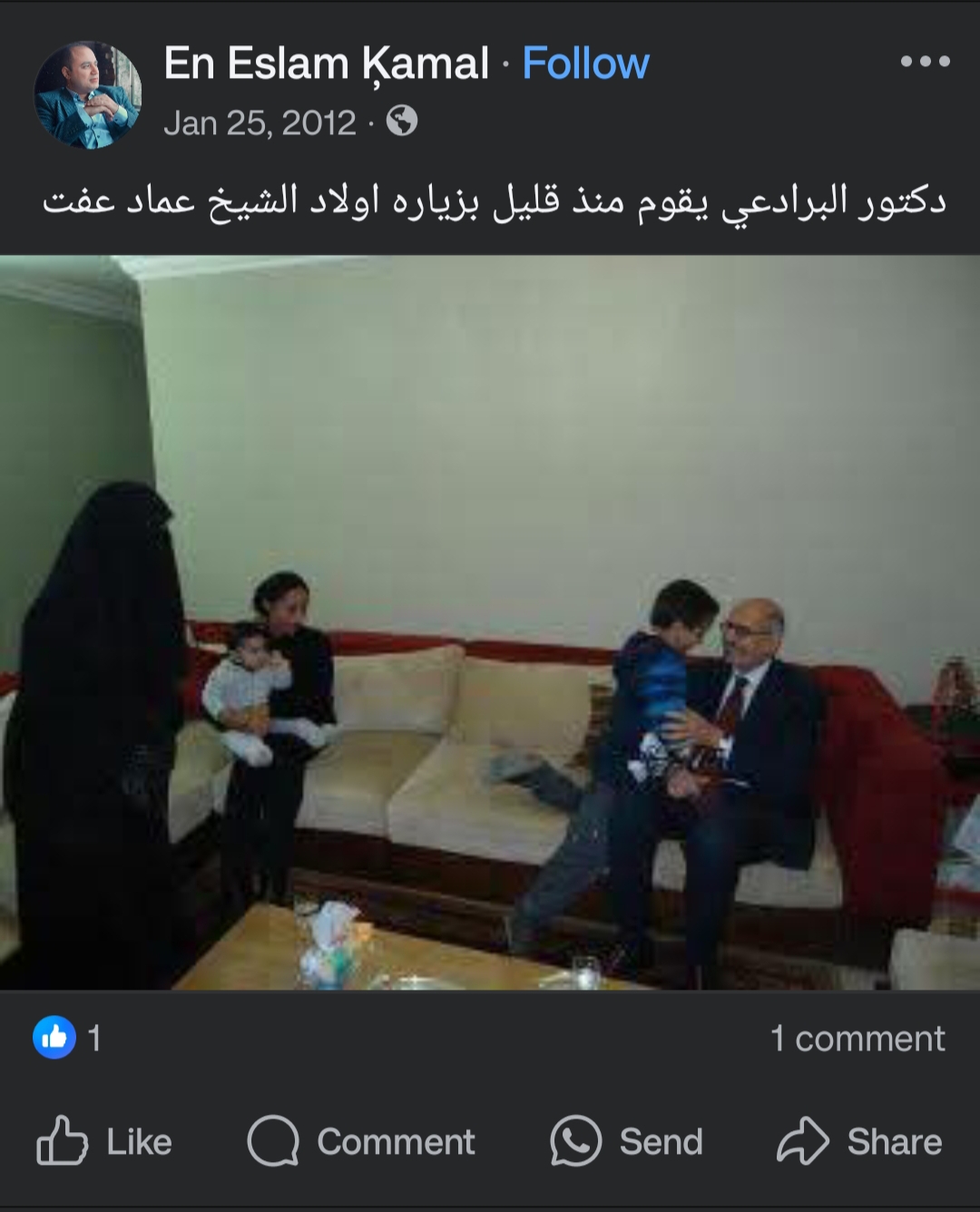Open En Eslam Kamal's profile name
Image resolution: width=980 pixels, height=1212 pixels.
point(326,64)
